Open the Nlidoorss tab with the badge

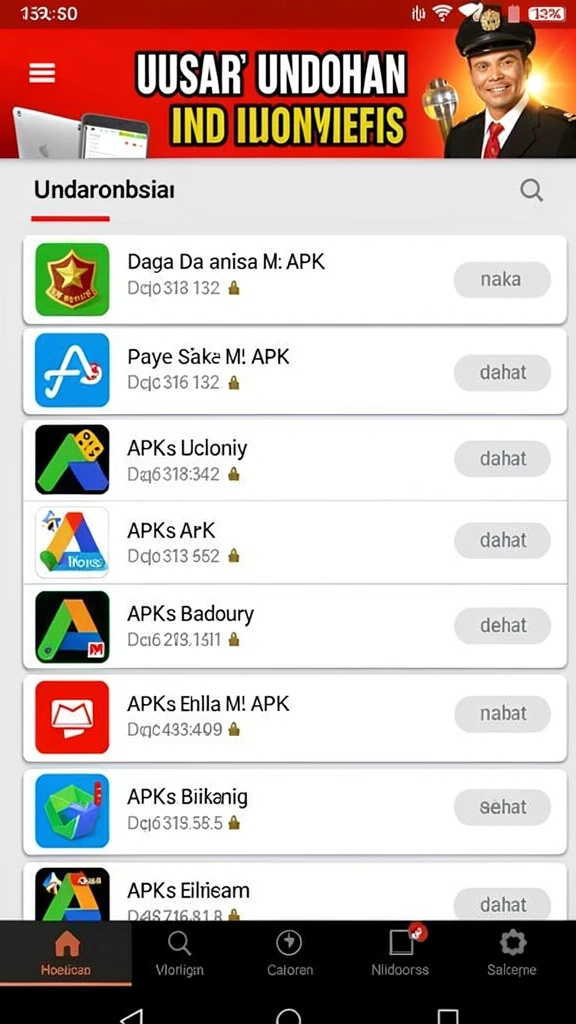[x=400, y=953]
